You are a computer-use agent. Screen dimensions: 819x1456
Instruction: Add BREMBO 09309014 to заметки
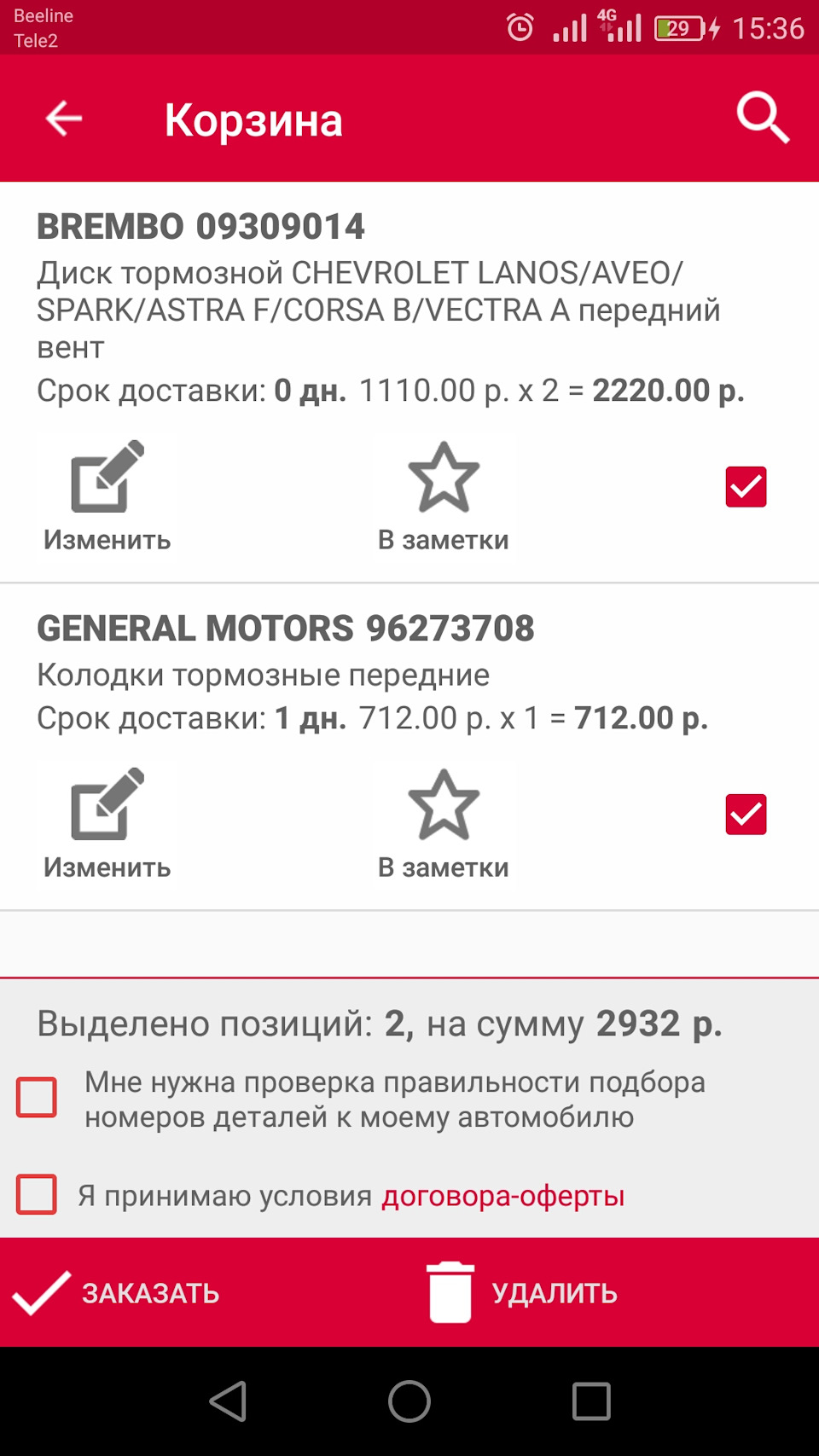[443, 496]
